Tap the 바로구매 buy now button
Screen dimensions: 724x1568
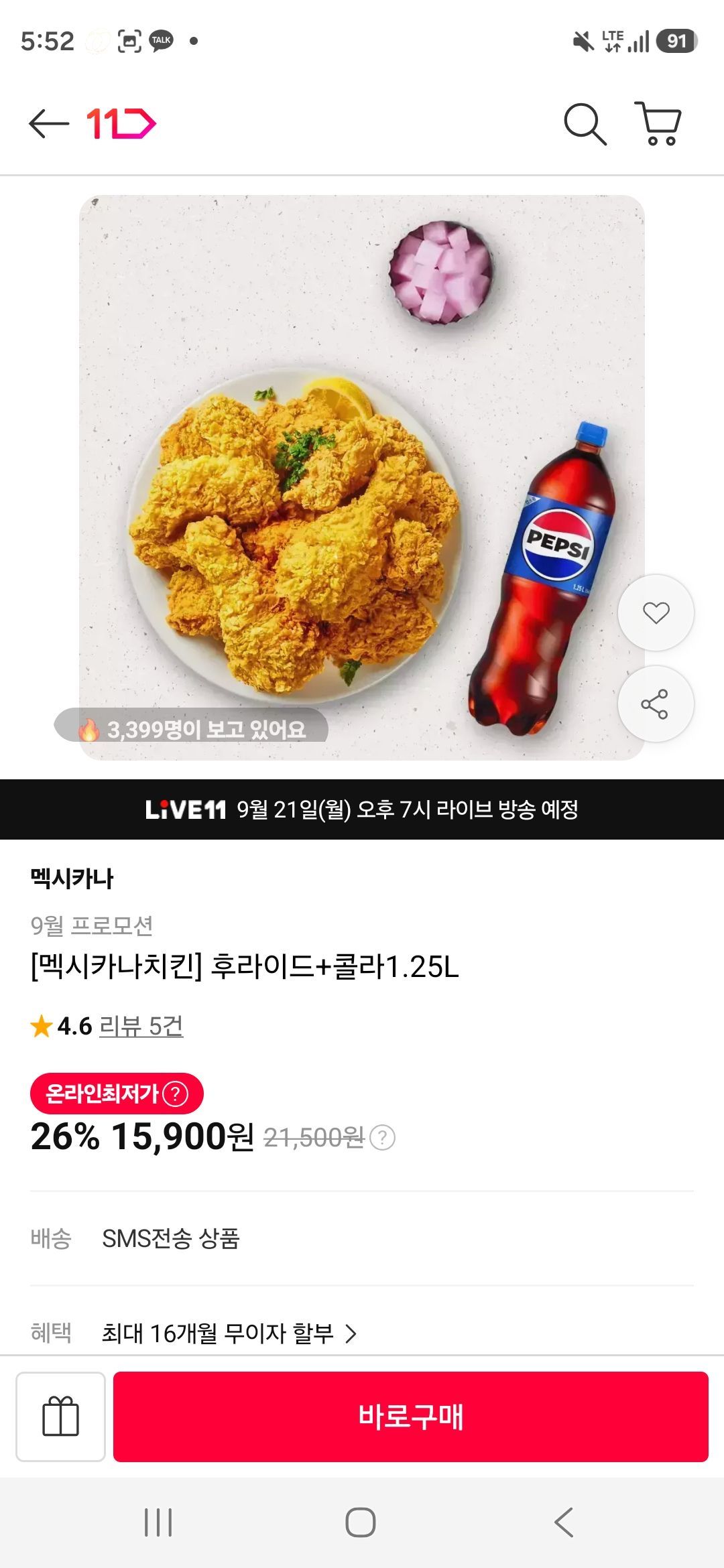[411, 1417]
